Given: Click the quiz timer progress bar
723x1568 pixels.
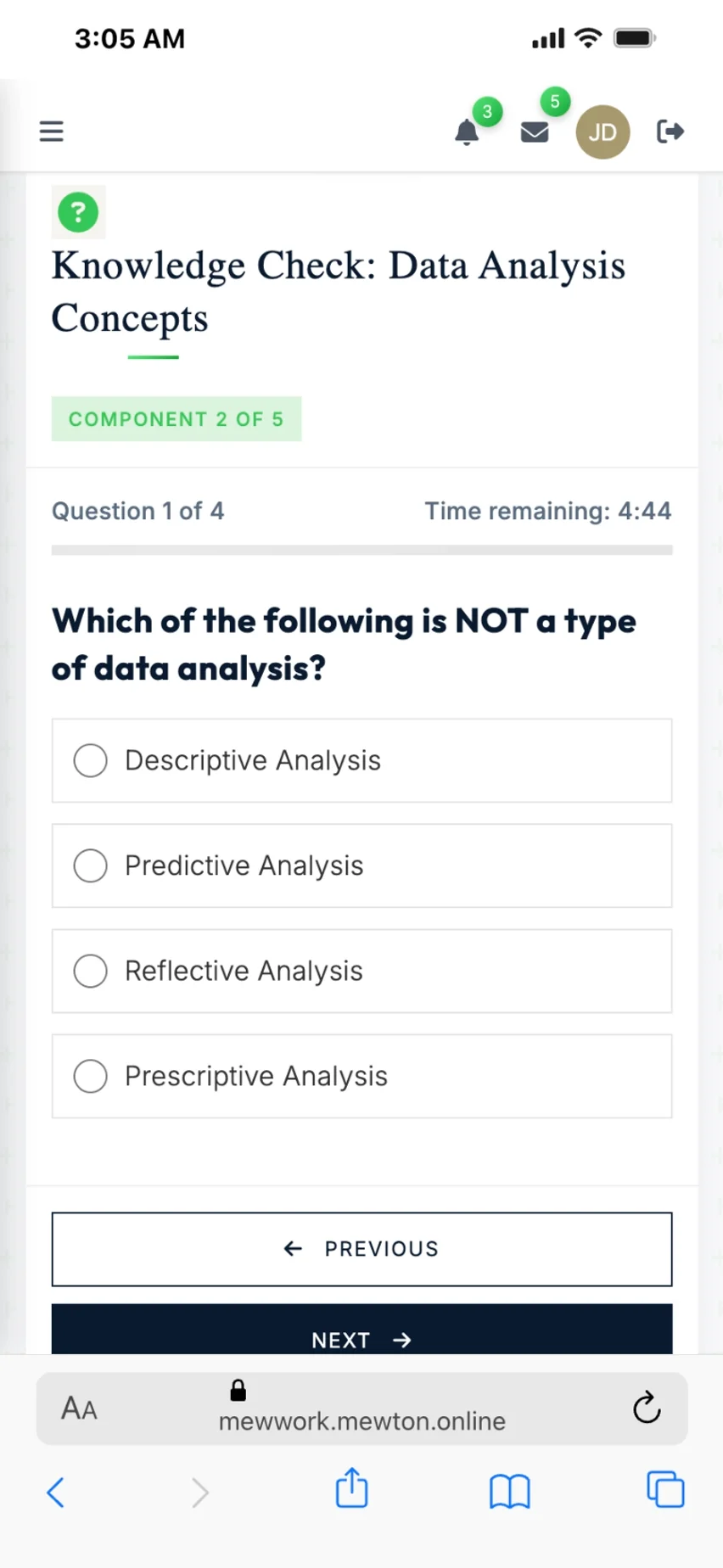Looking at the screenshot, I should tap(361, 550).
